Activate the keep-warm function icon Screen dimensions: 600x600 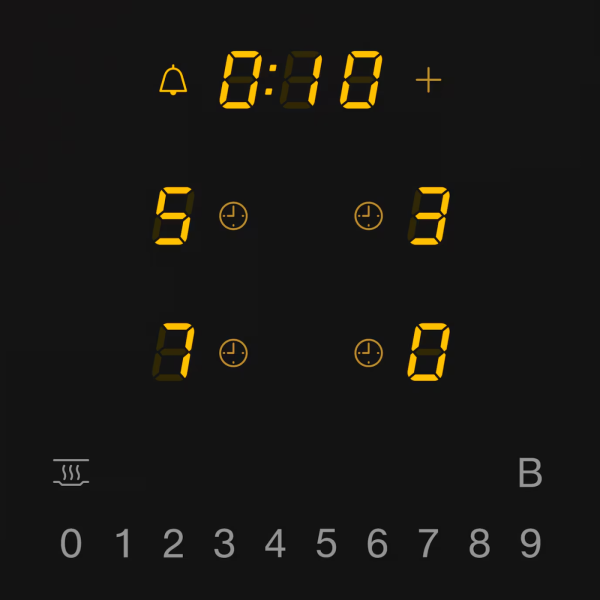71,473
